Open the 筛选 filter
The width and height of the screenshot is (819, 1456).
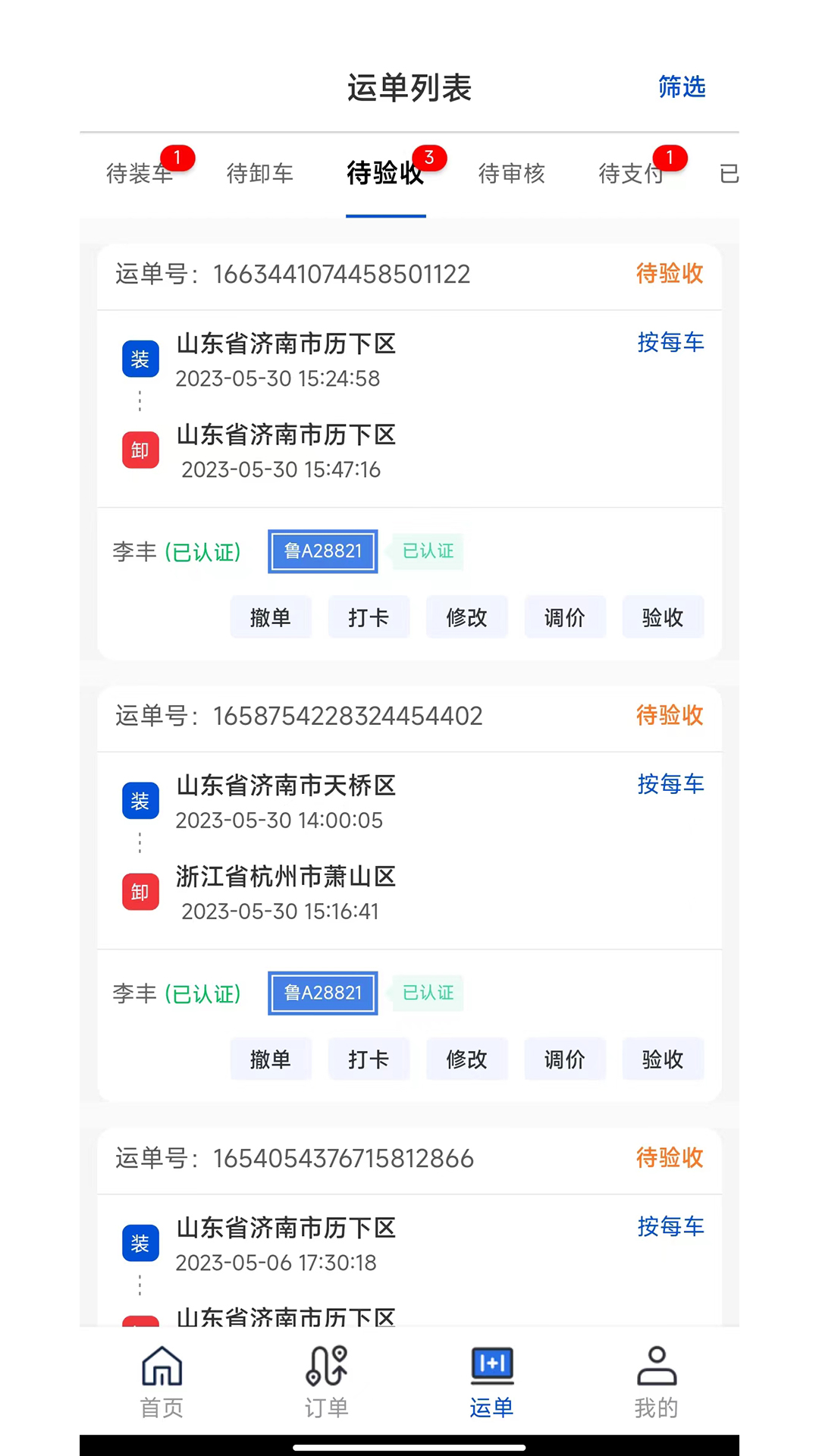(682, 87)
